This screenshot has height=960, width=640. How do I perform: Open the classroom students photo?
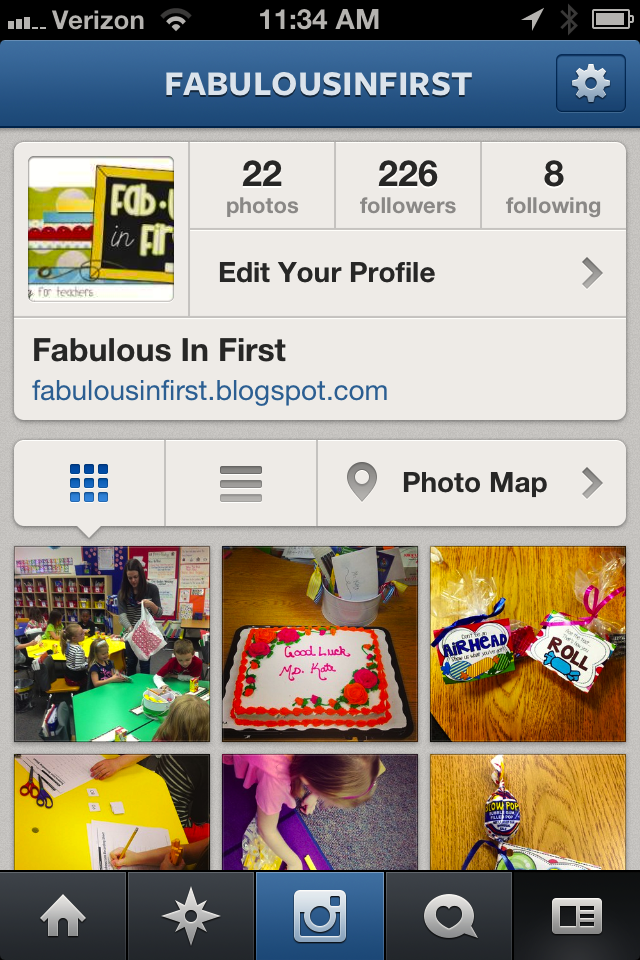point(112,643)
